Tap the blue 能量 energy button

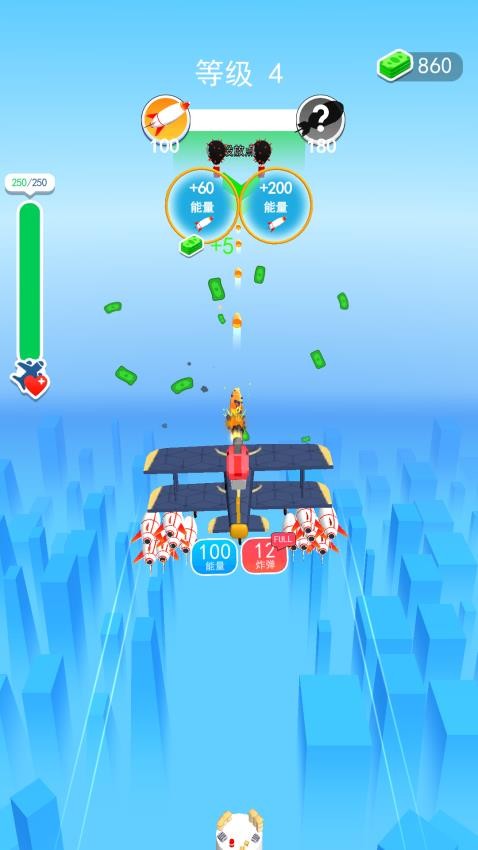coord(215,556)
